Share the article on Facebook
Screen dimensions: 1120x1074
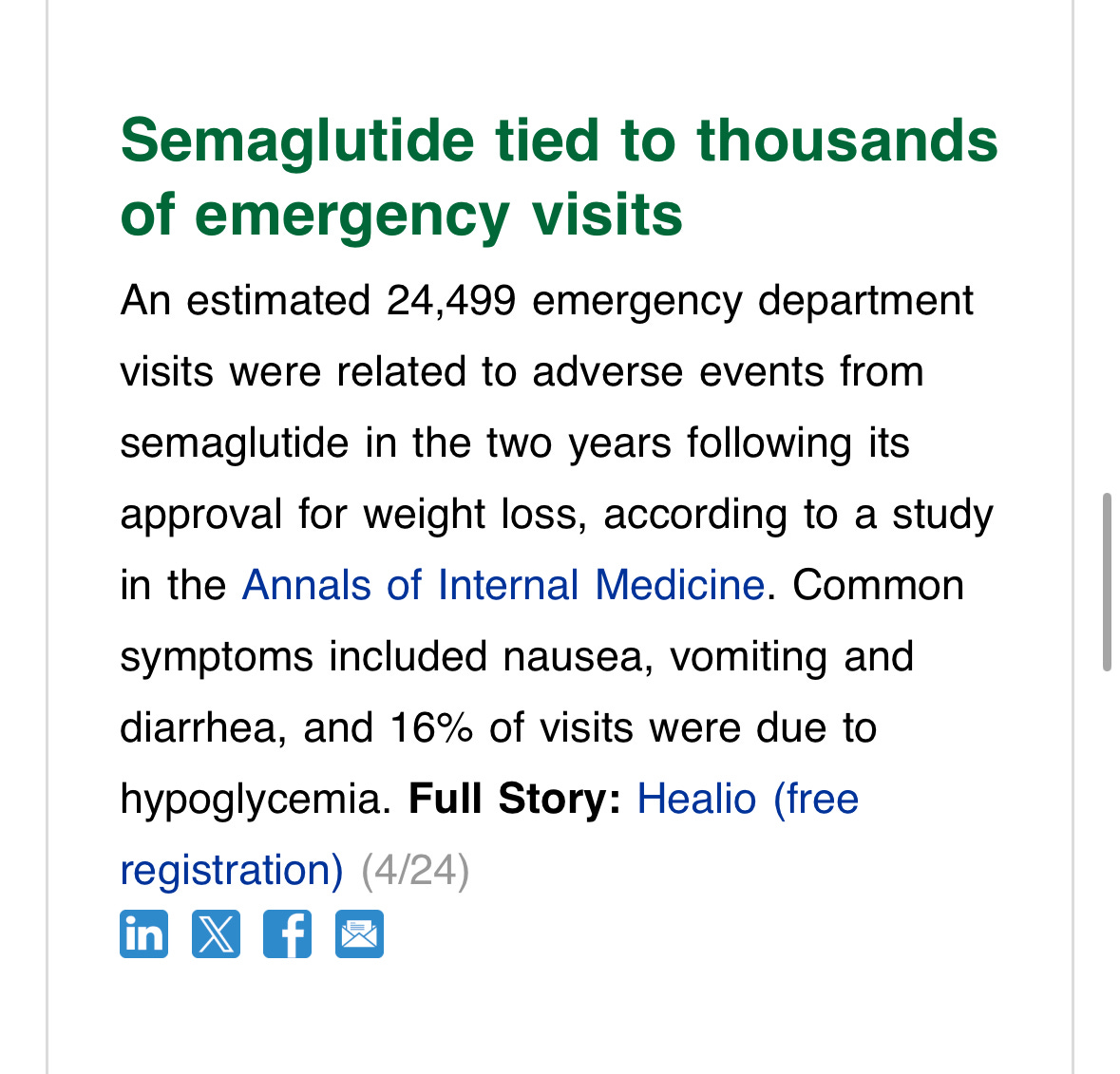pyautogui.click(x=287, y=934)
